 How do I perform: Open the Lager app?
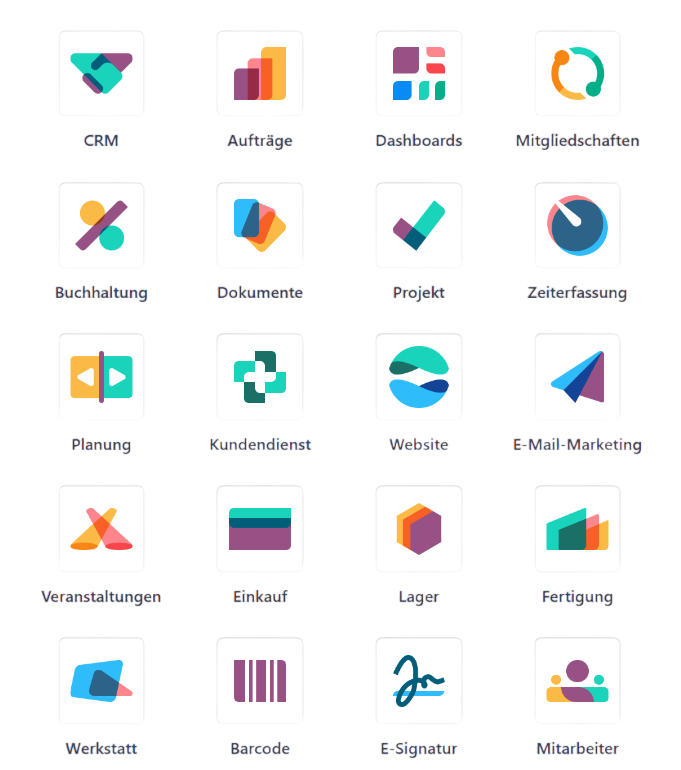point(418,529)
